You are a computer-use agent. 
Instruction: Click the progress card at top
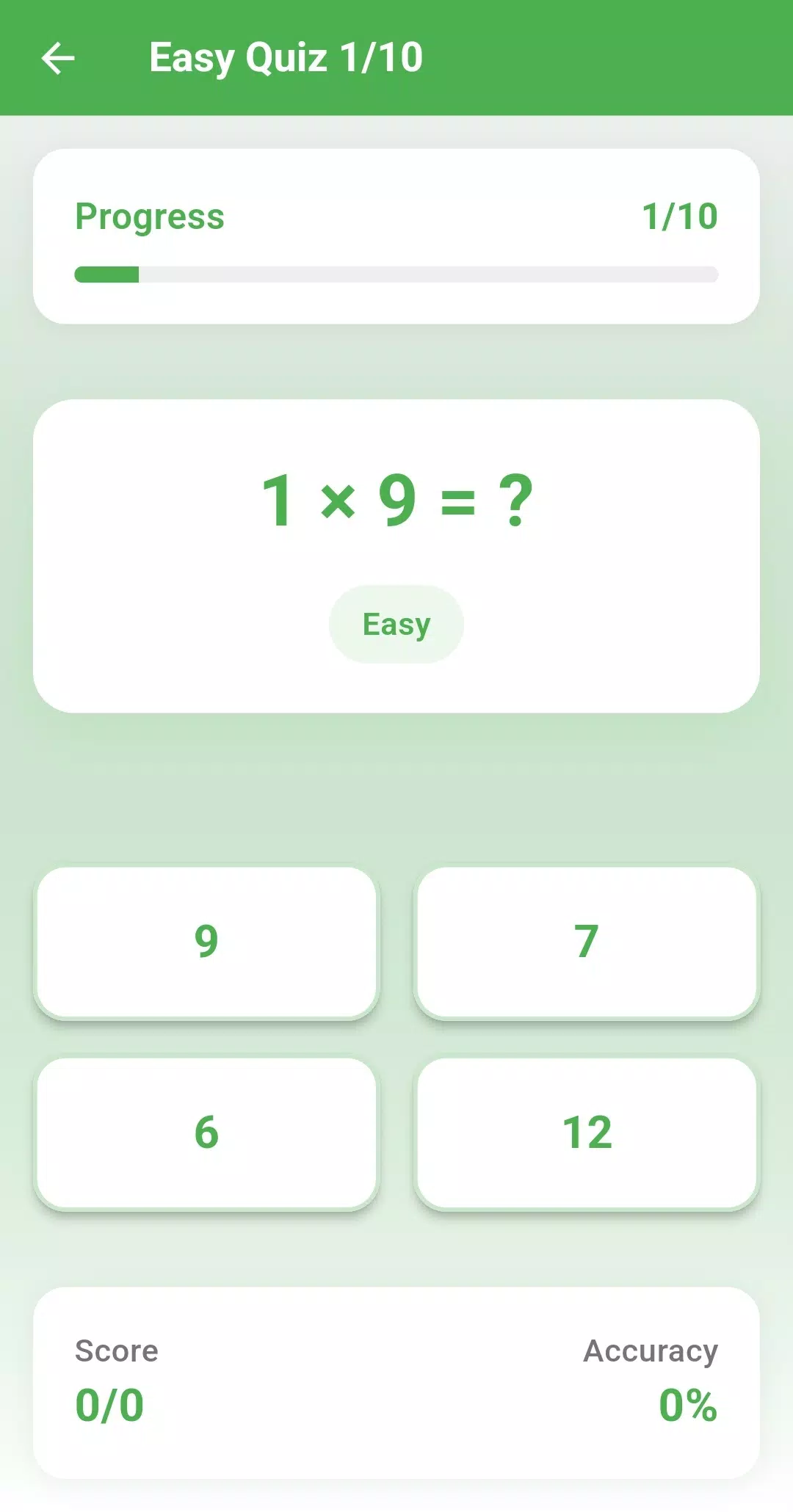396,236
